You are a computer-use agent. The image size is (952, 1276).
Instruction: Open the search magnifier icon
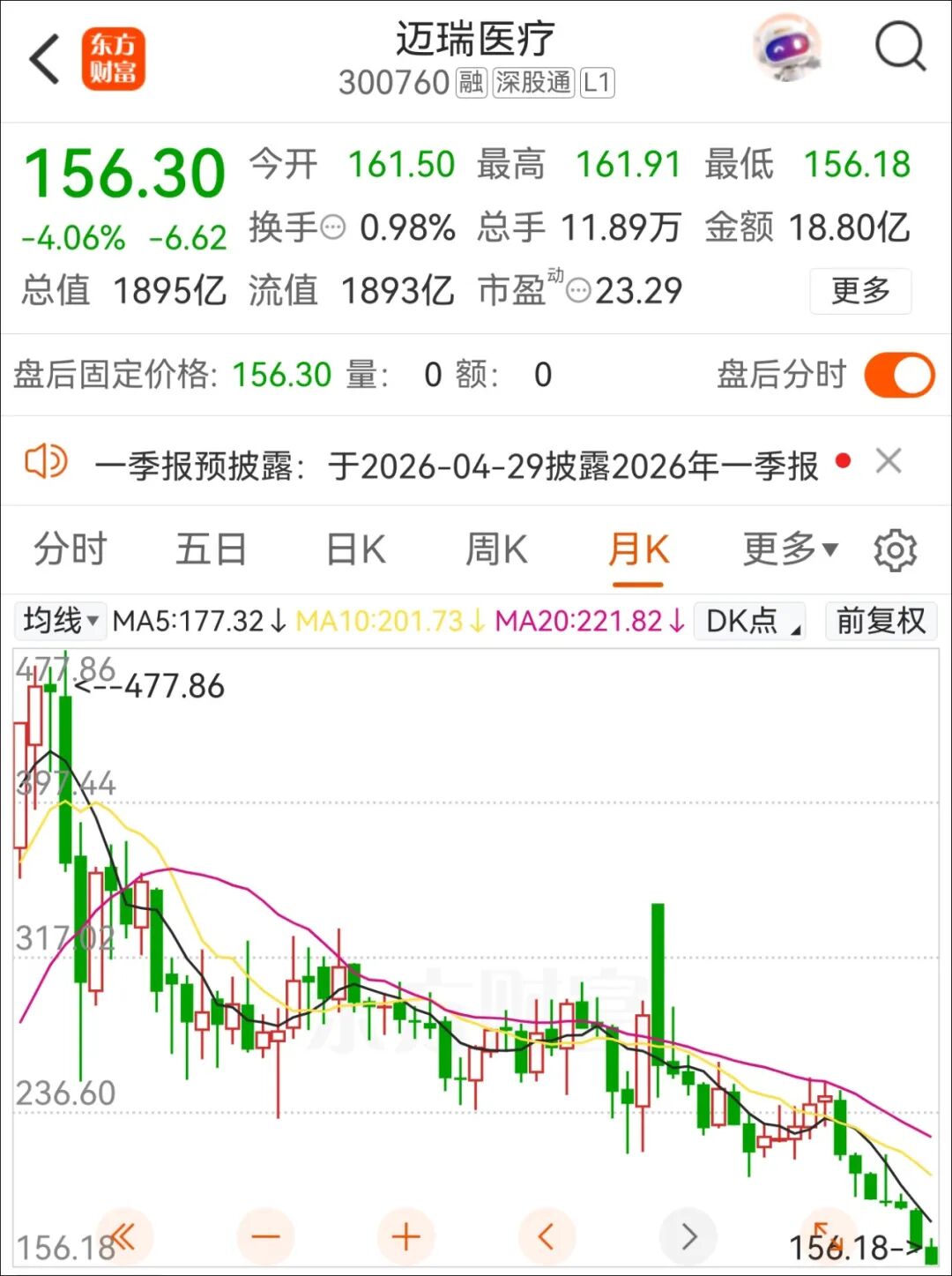pos(899,47)
